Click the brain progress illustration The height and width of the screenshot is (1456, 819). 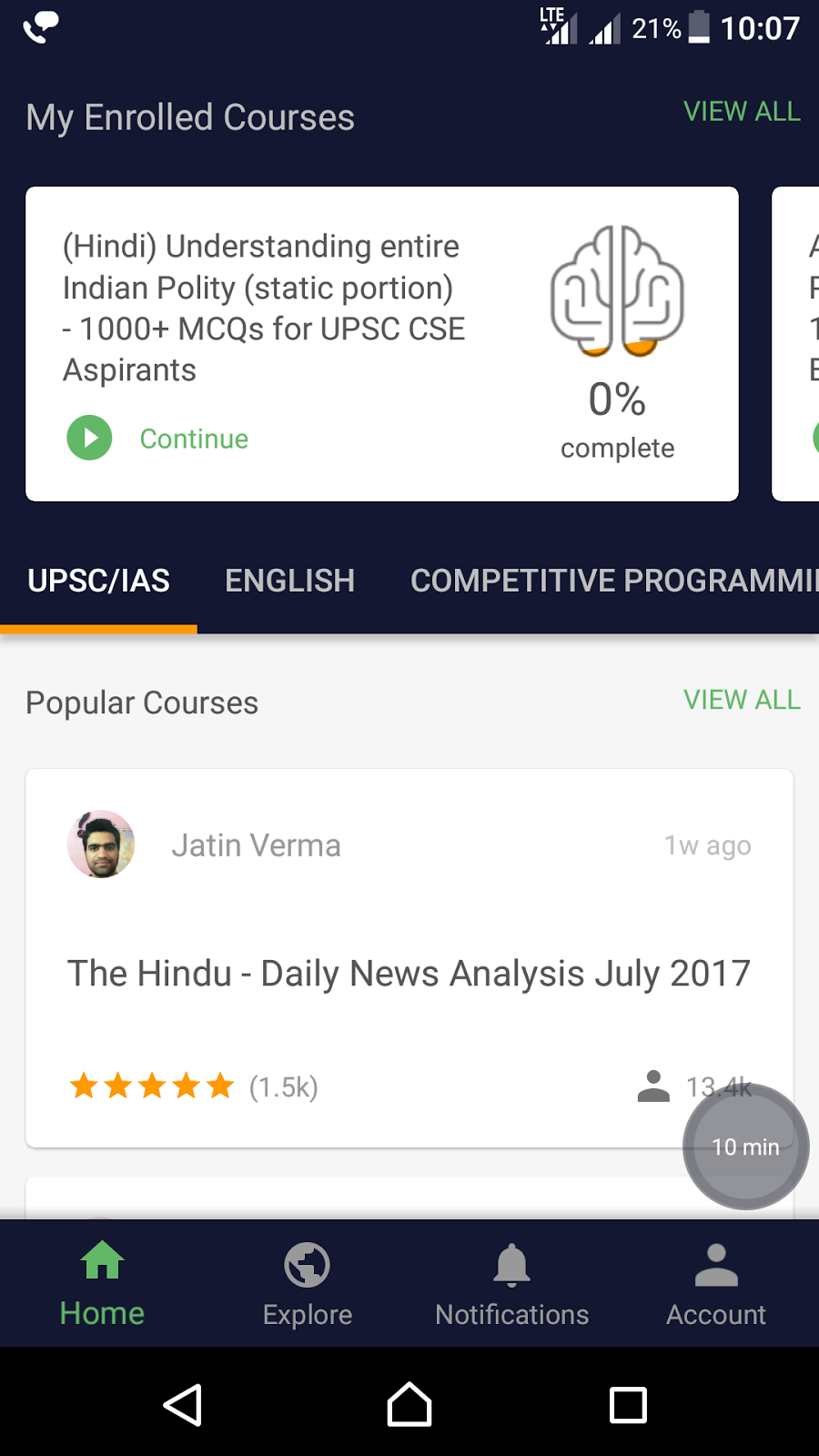[617, 291]
